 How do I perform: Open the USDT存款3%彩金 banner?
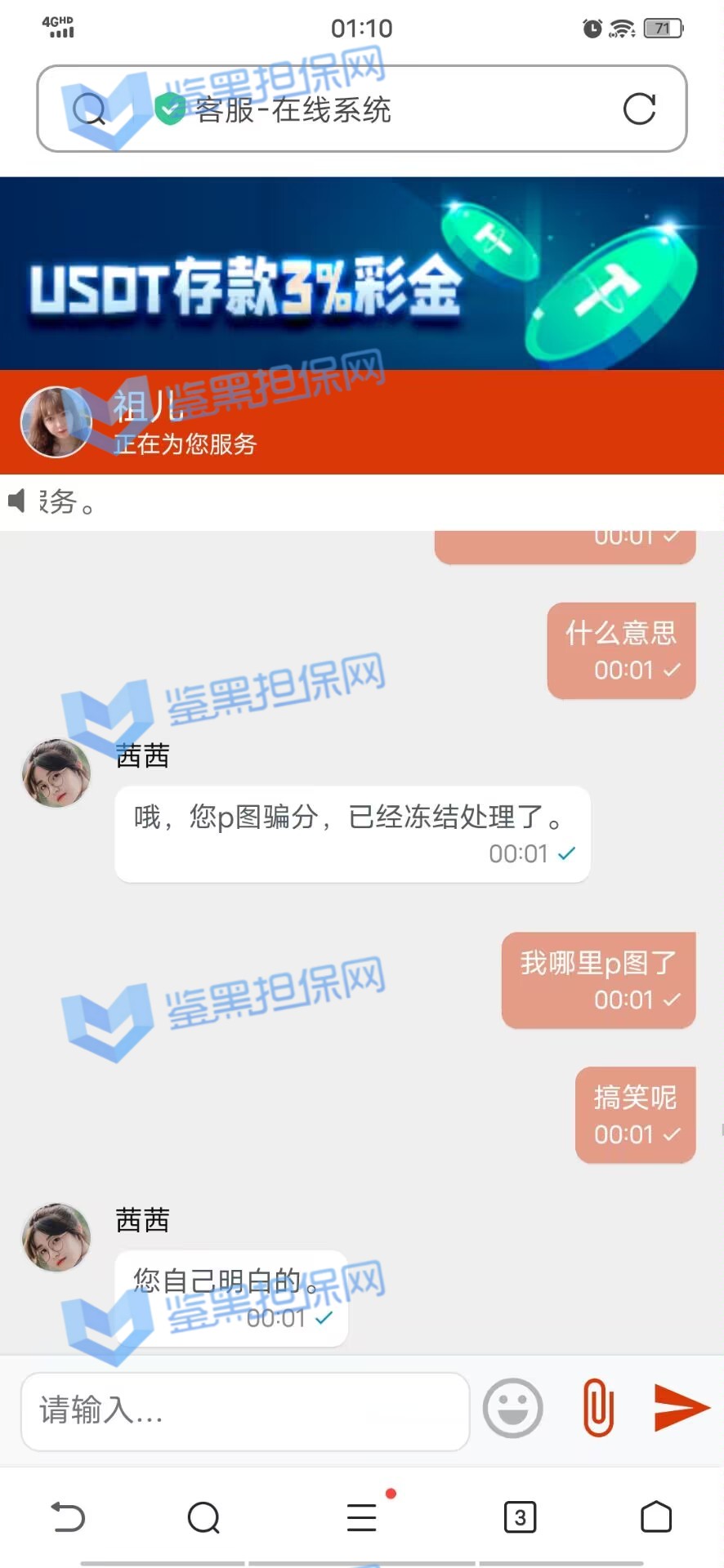click(x=362, y=274)
